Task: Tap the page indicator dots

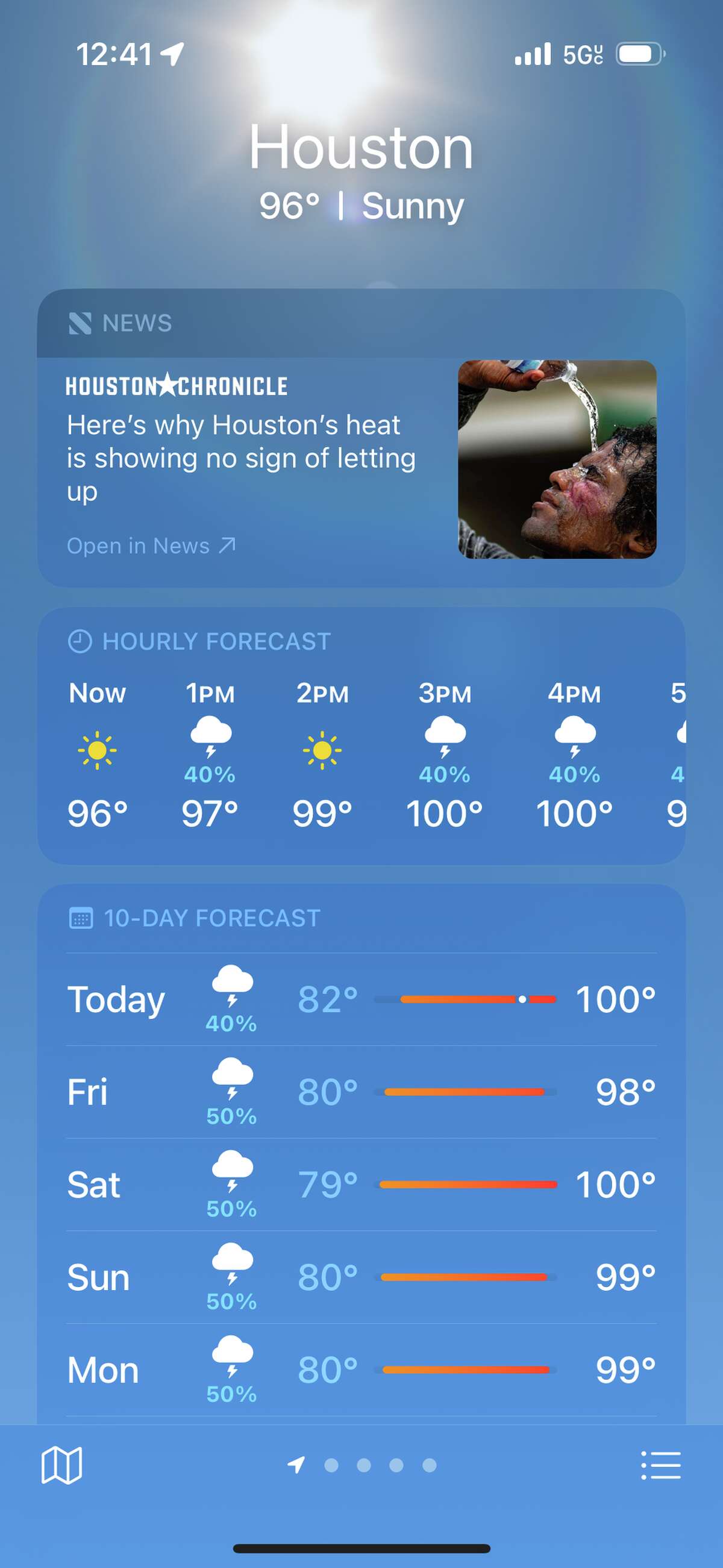Action: (x=380, y=1465)
